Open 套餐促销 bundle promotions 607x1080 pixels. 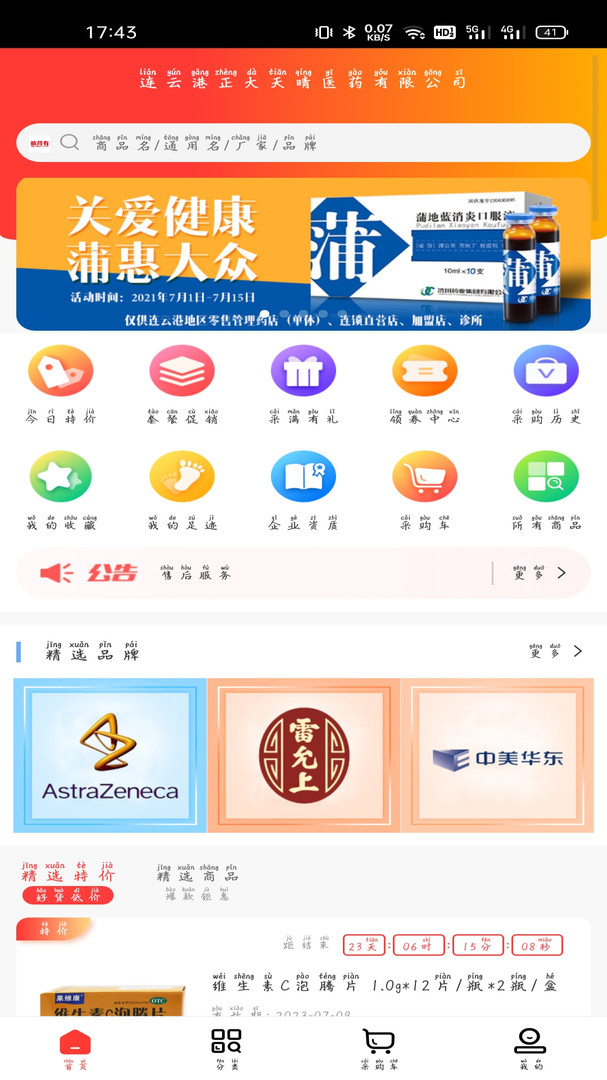[x=182, y=384]
